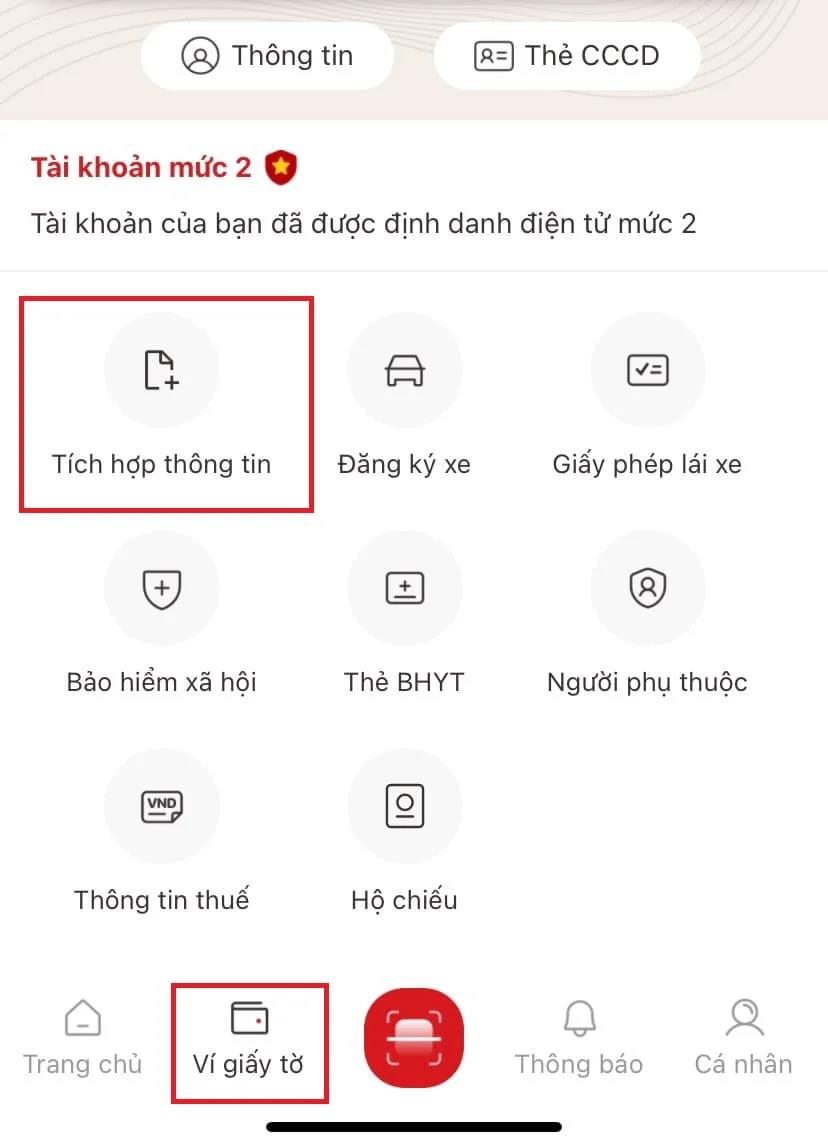This screenshot has width=828, height=1147.
Task: Switch to the Trang chủ tab
Action: pyautogui.click(x=82, y=1040)
